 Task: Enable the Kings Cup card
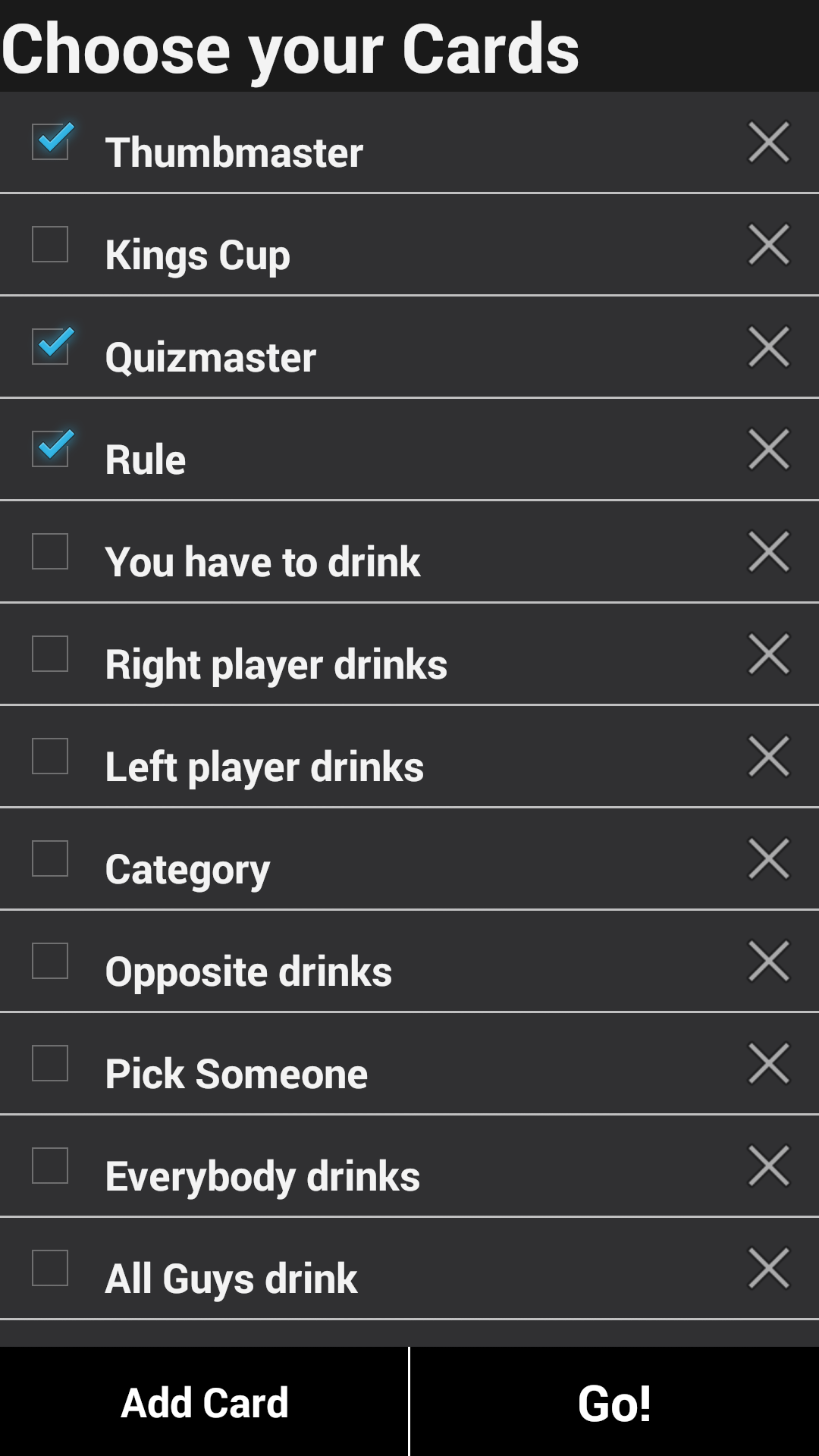50,244
